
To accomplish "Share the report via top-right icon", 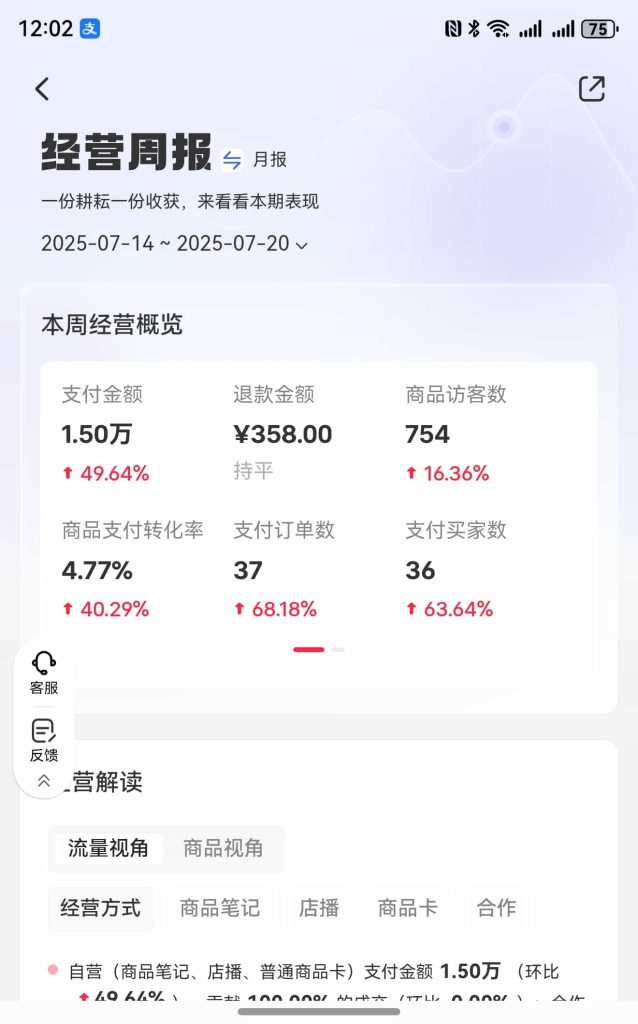I will pos(592,89).
